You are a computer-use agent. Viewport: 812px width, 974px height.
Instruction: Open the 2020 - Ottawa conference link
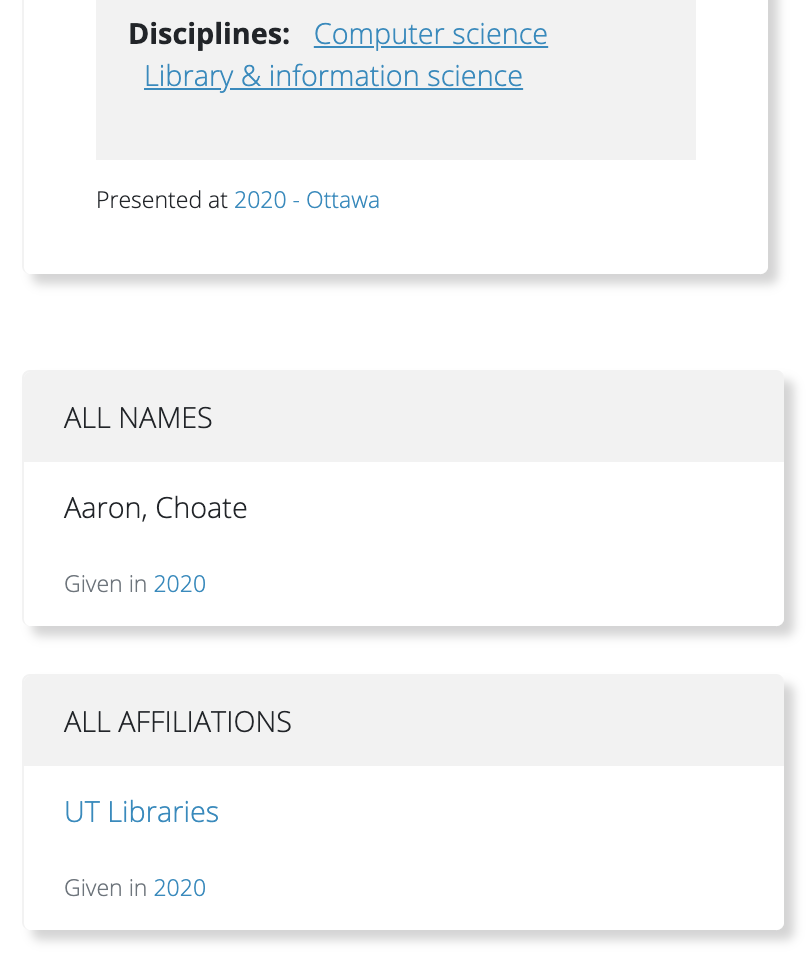pos(306,200)
